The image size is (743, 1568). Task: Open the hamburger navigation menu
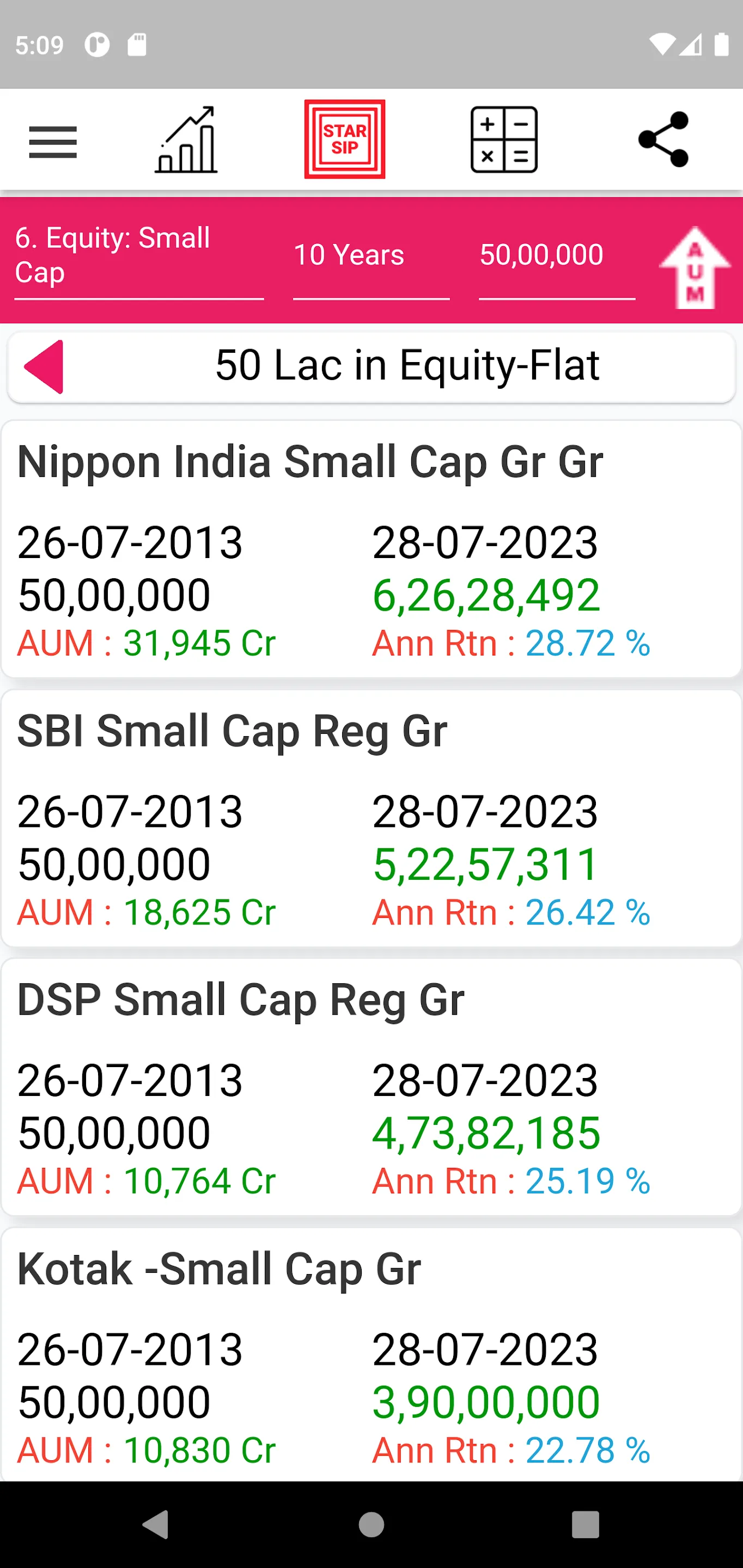coord(53,142)
